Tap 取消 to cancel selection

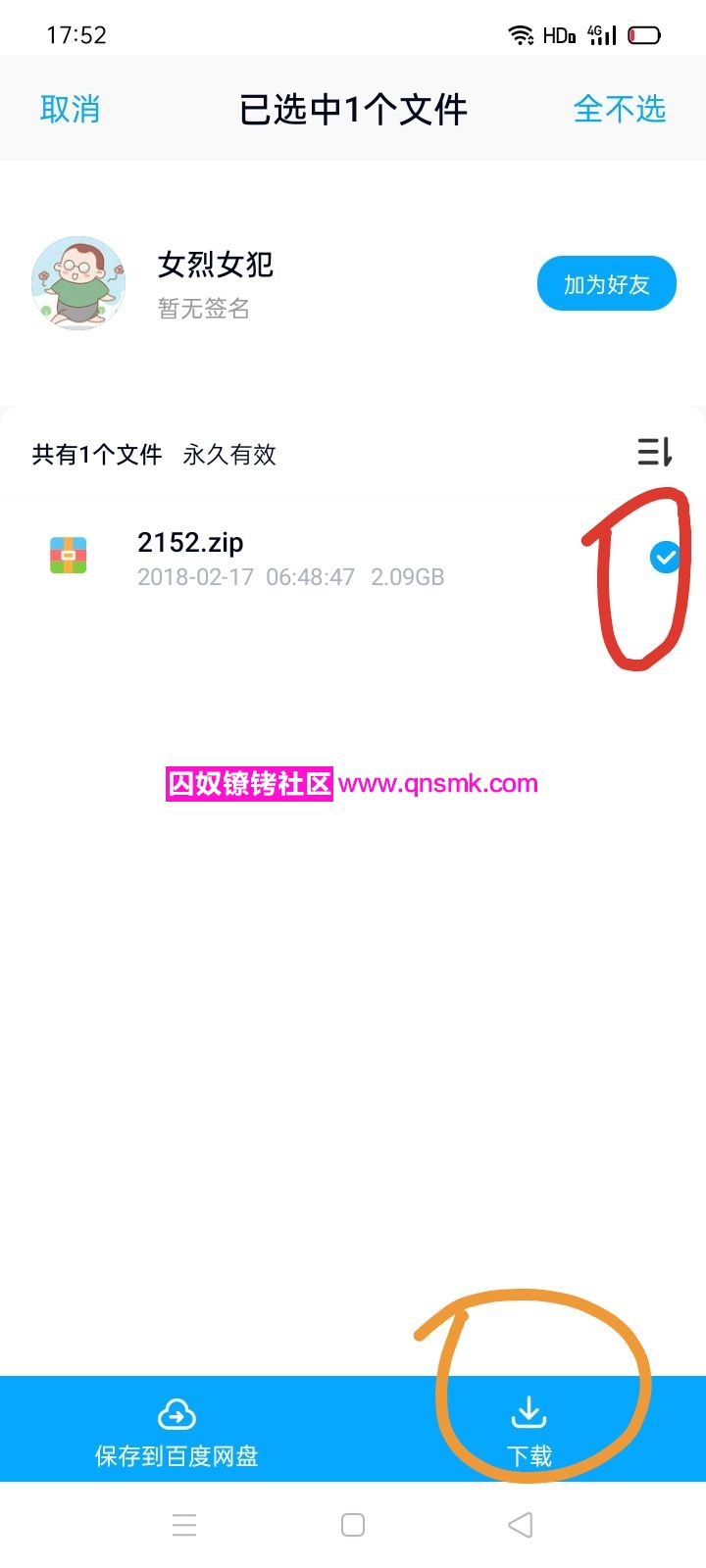pos(70,109)
